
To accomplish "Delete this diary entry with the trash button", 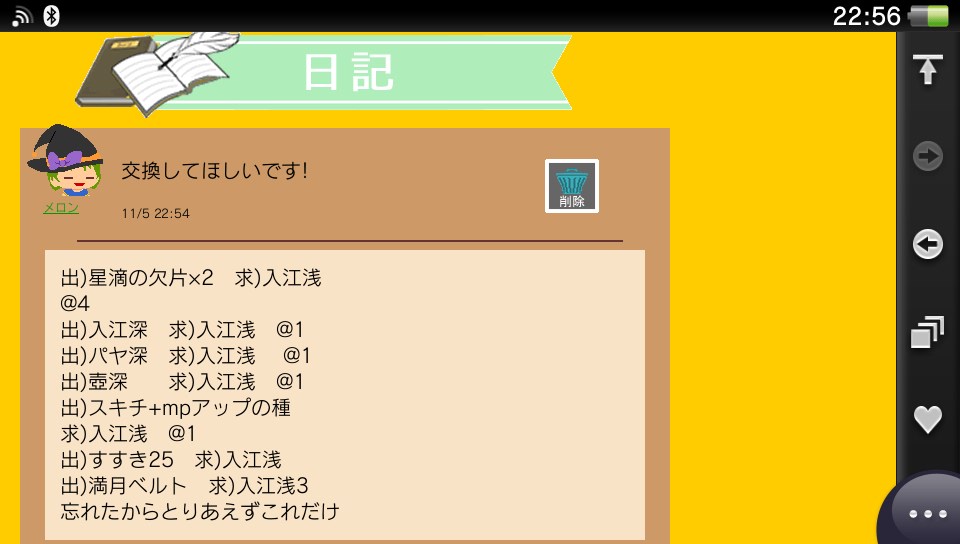I will tap(571, 186).
